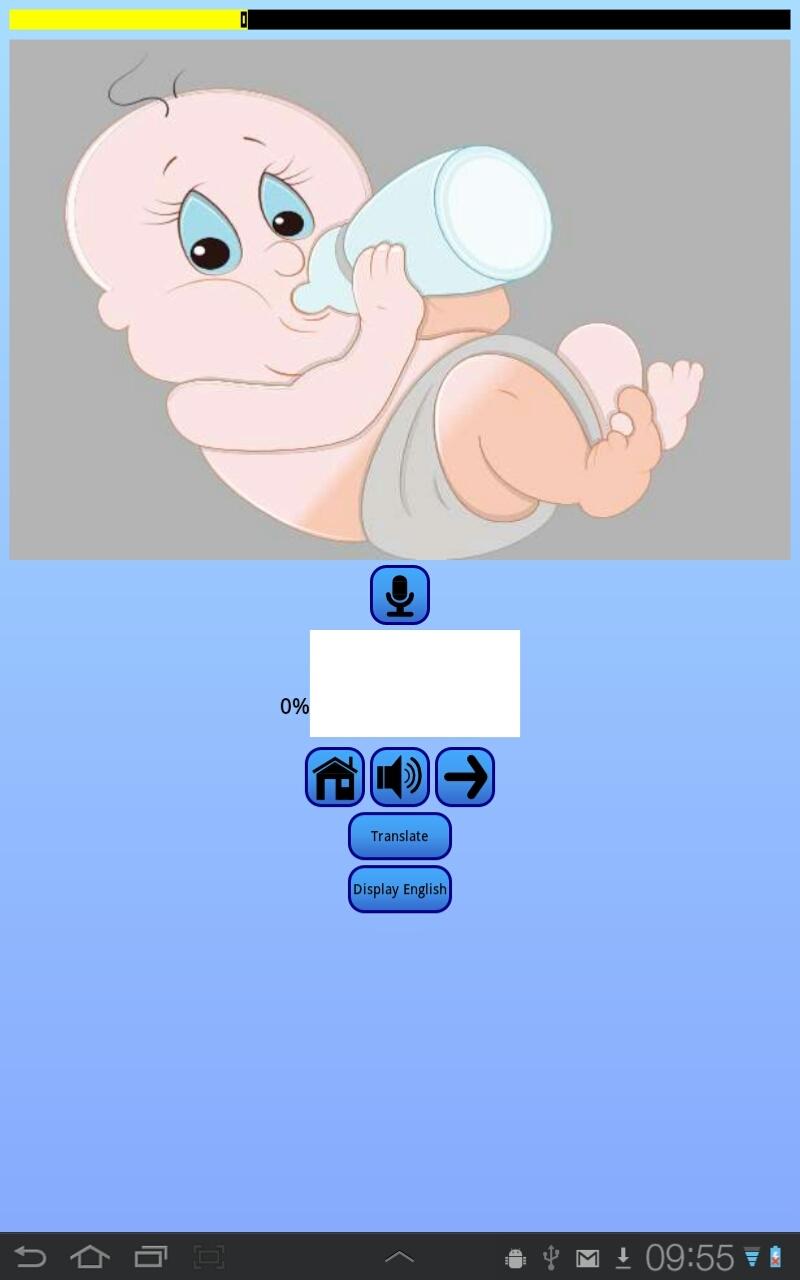Go to the home screen icon
This screenshot has width=800, height=1280.
335,777
